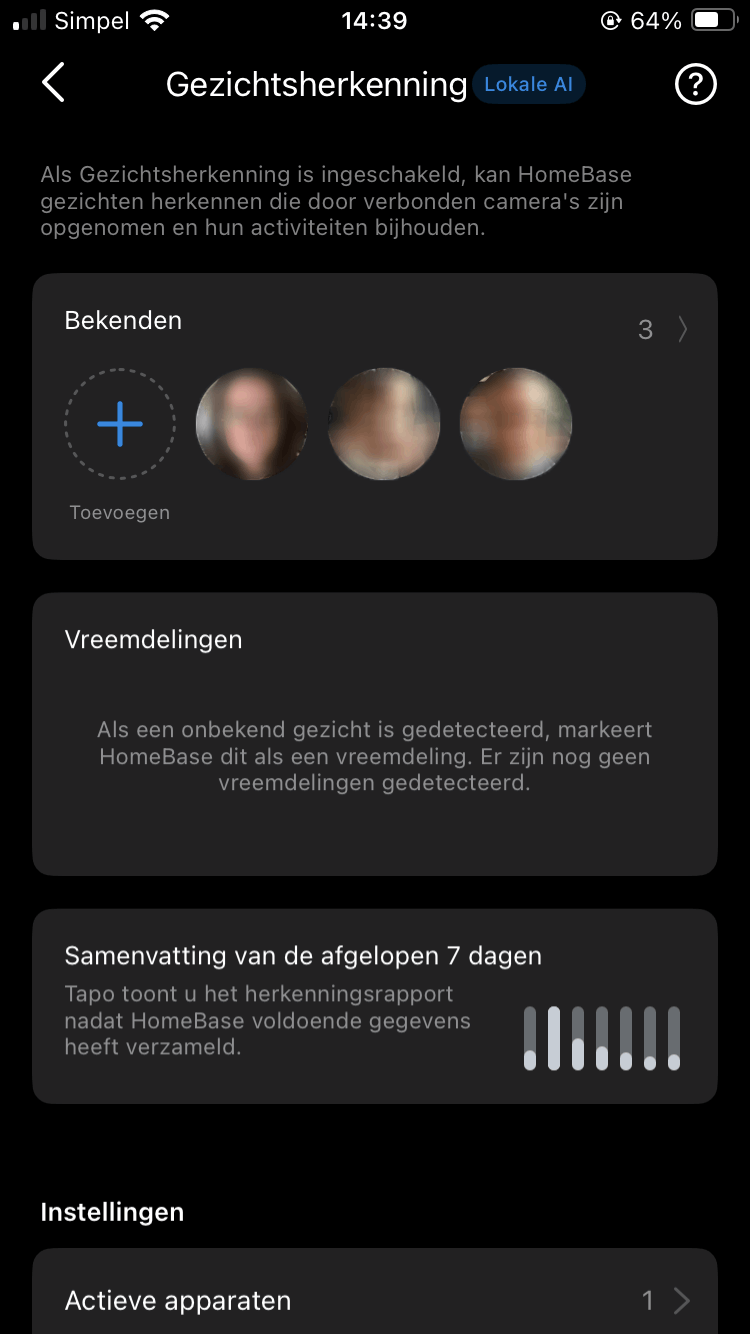Open the third known face profile
Screen dimensions: 750x1334
(x=516, y=424)
